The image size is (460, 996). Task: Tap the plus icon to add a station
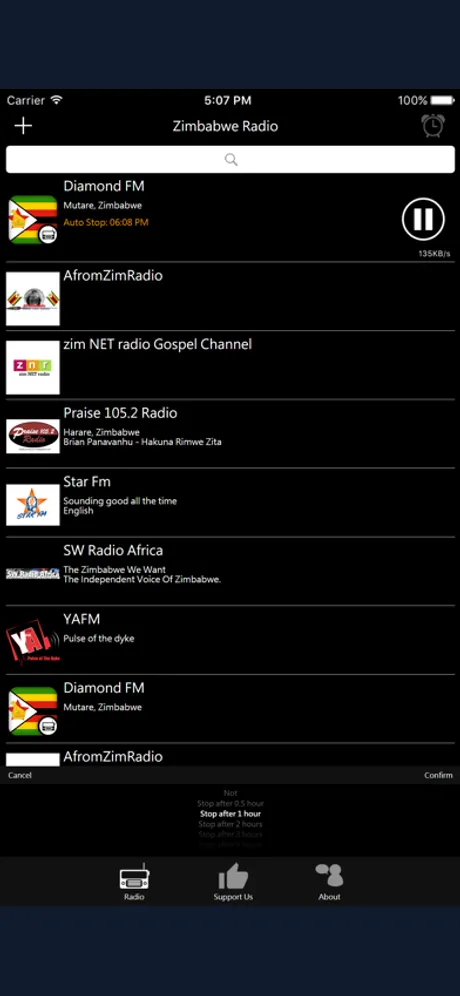24,126
